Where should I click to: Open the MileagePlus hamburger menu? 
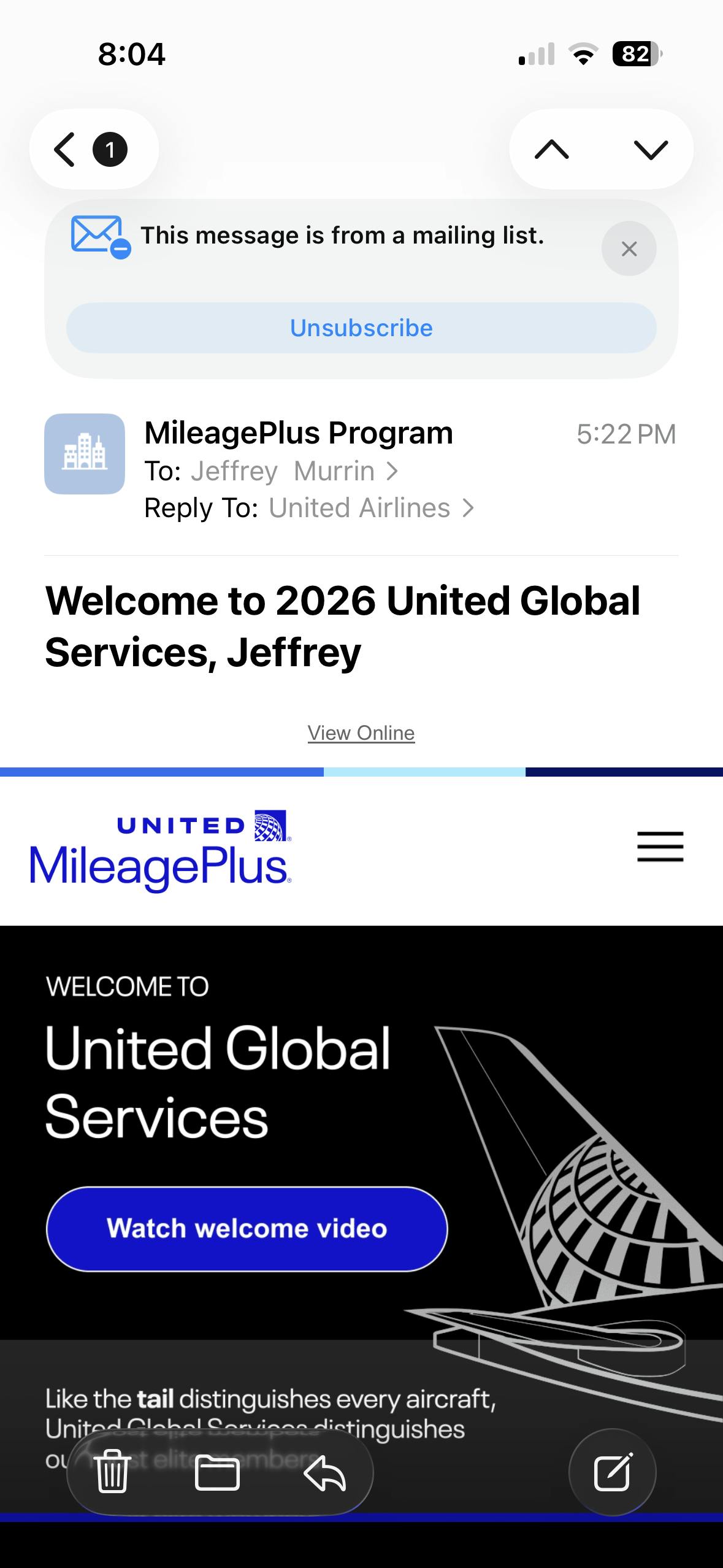click(x=660, y=847)
